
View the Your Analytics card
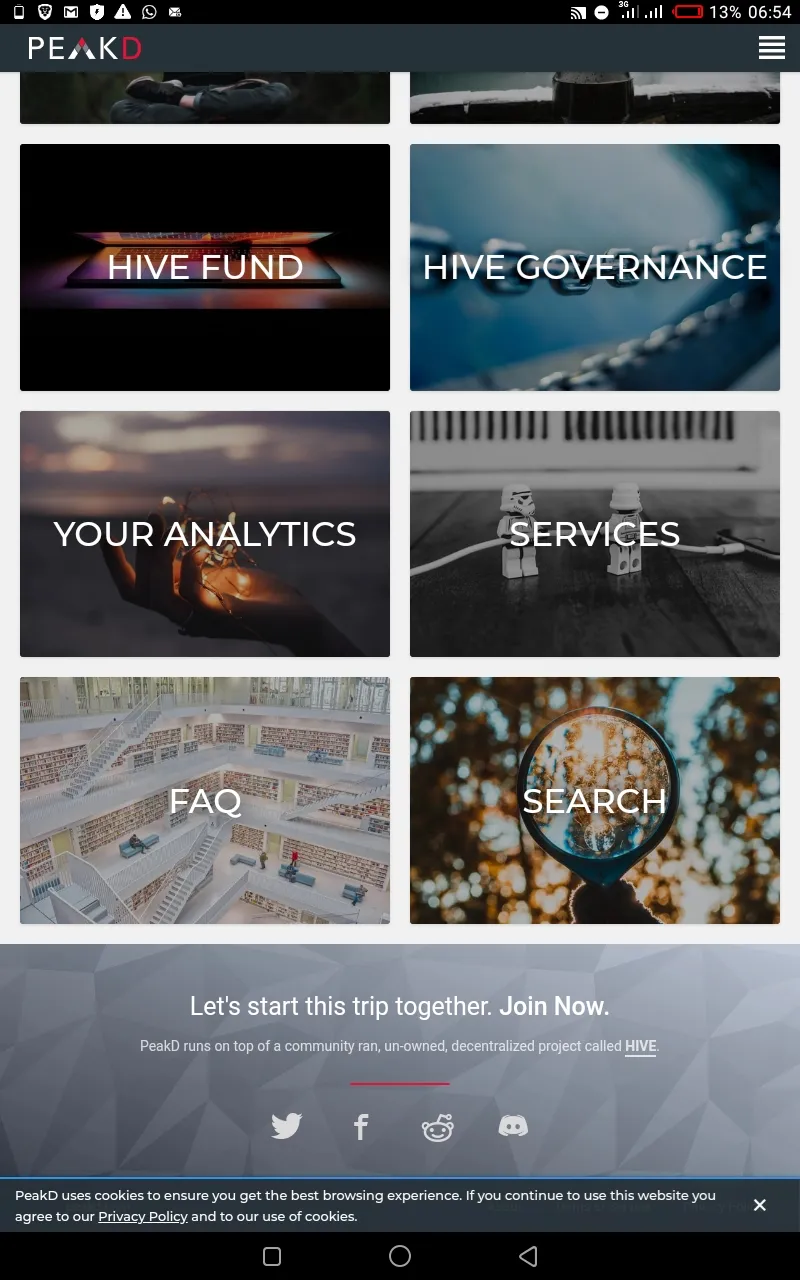tap(205, 534)
